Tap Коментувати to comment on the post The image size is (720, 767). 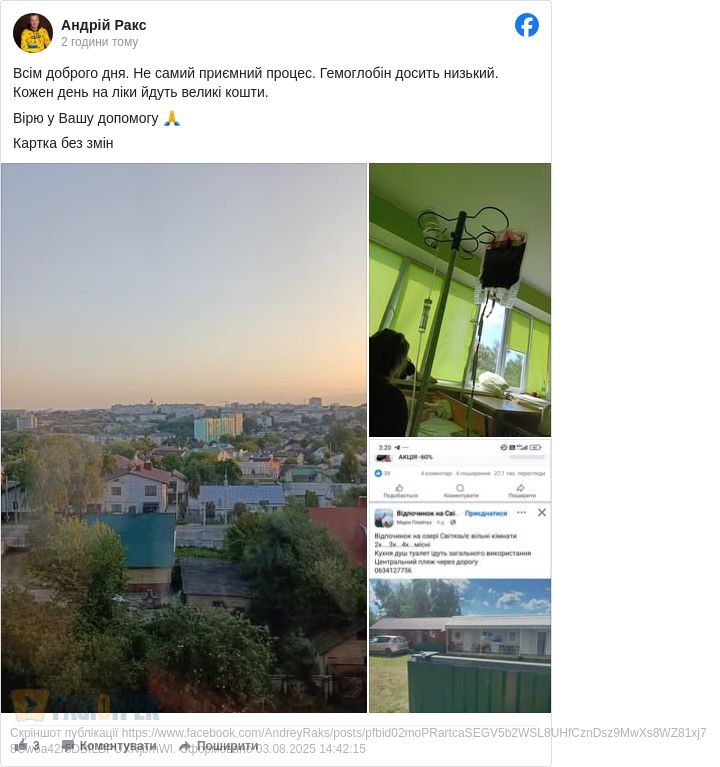(x=110, y=746)
